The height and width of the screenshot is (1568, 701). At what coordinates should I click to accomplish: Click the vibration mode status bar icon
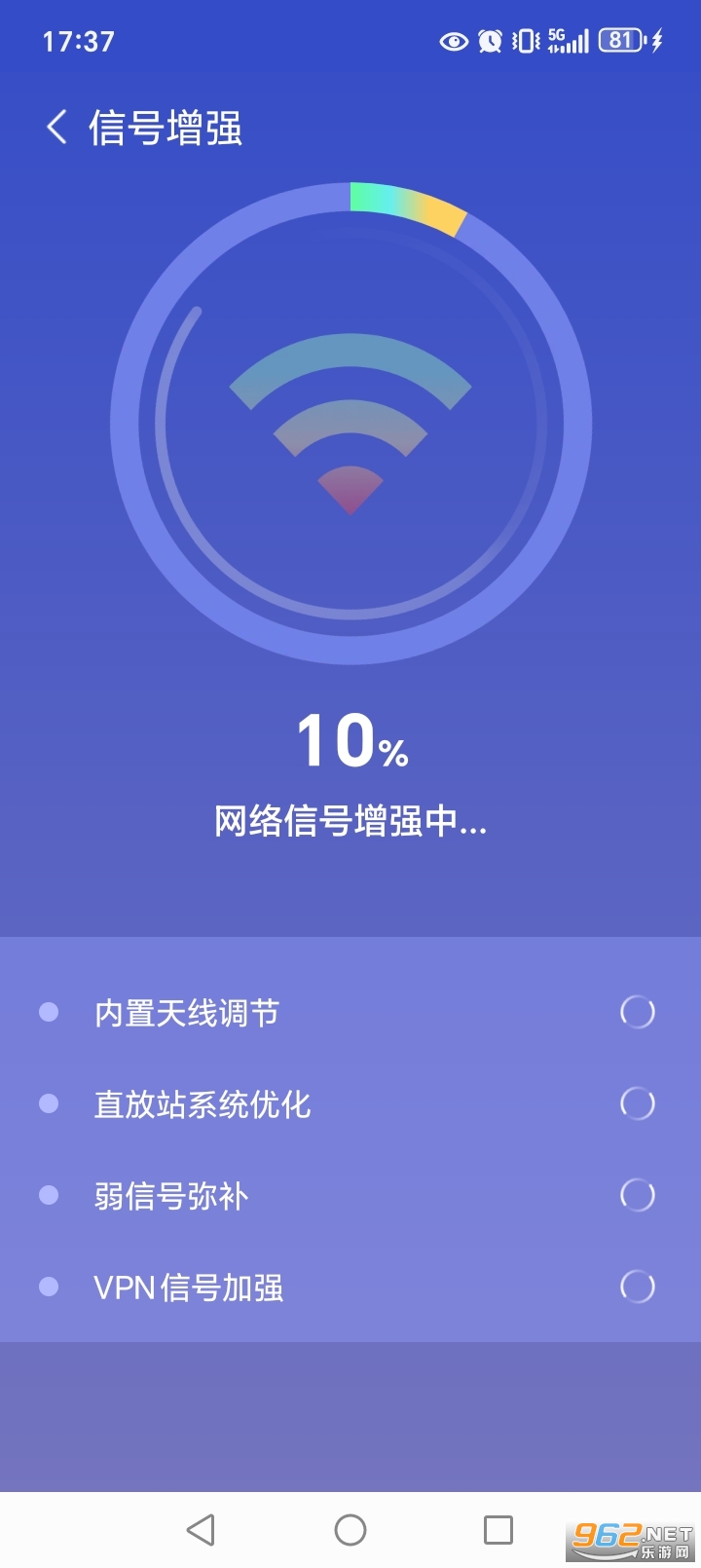[526, 41]
